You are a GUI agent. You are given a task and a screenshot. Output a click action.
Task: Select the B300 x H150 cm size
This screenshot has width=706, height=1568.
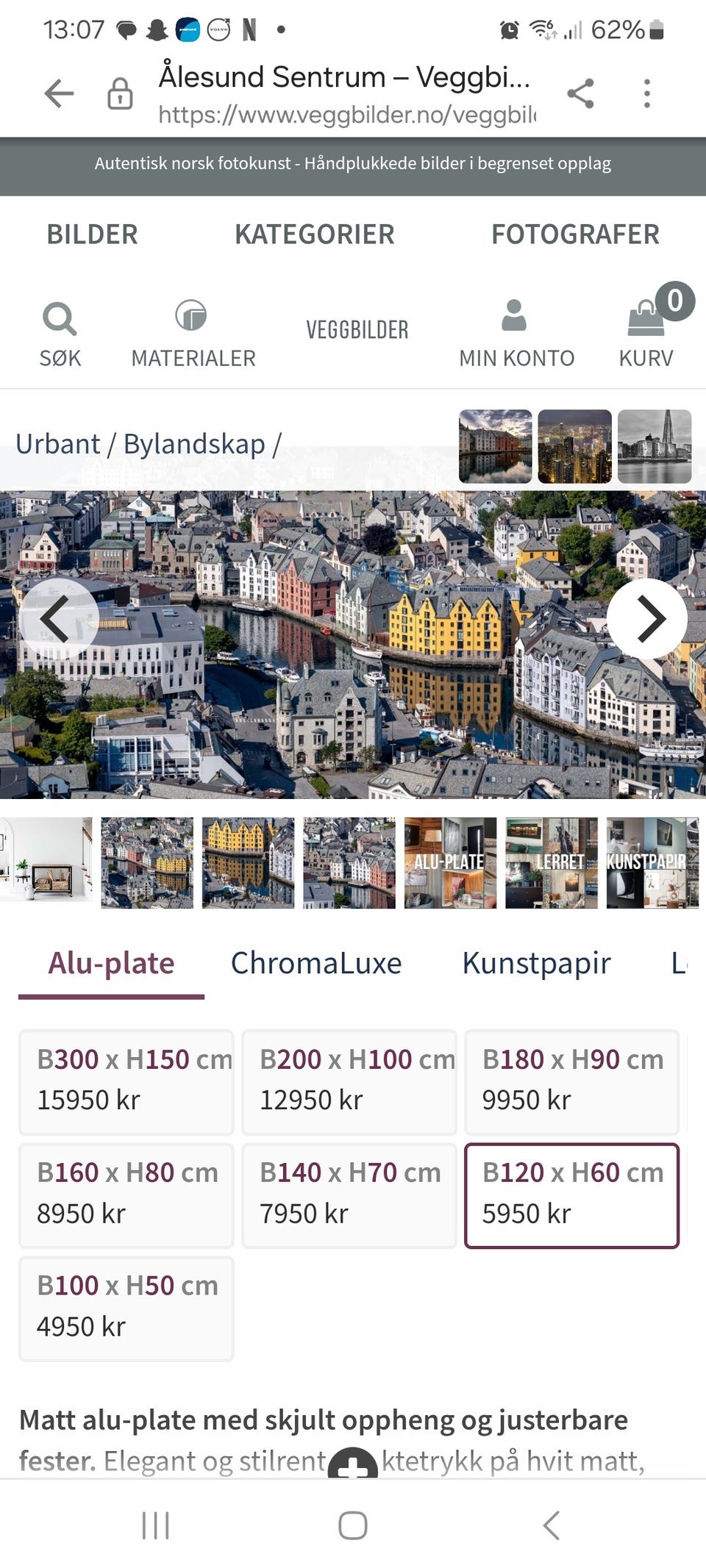tap(126, 1081)
